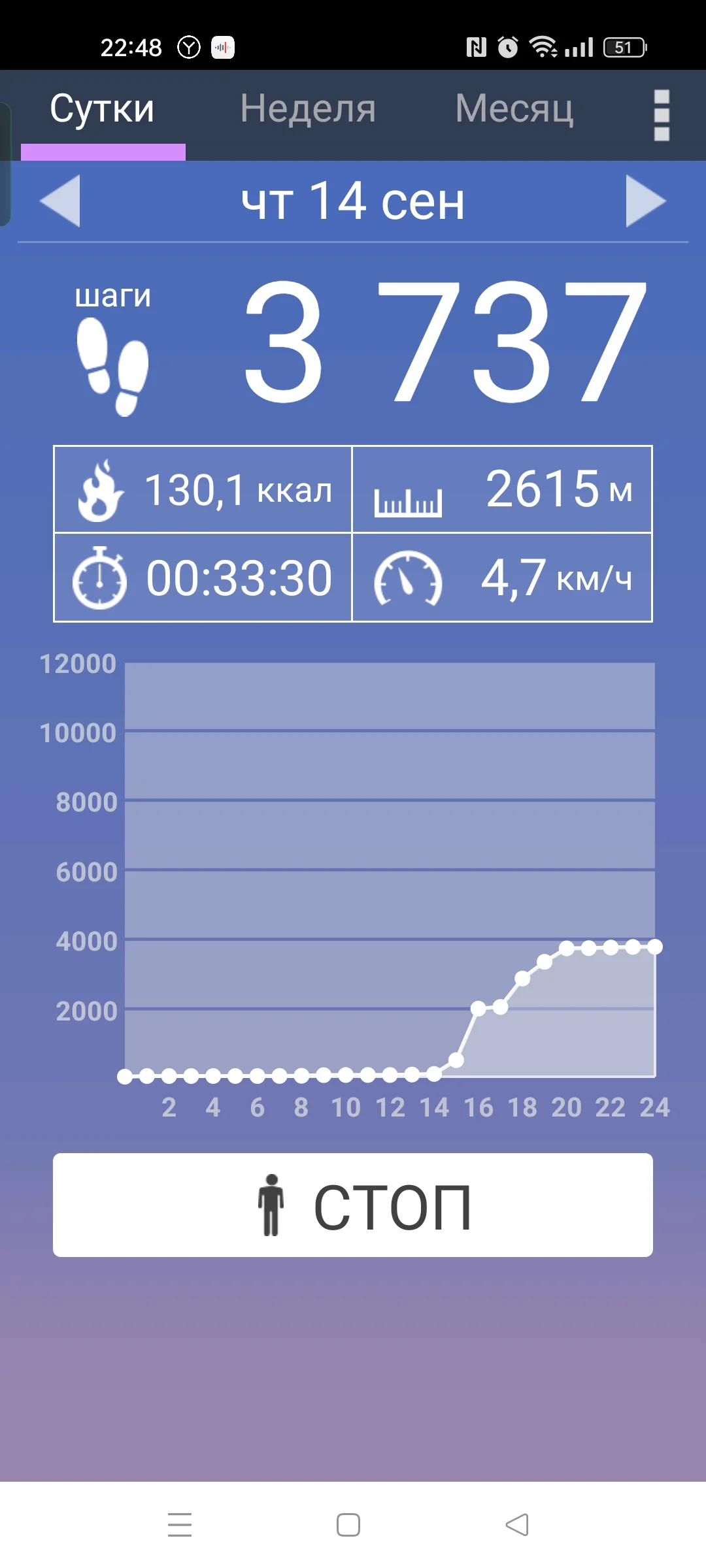The image size is (706, 1568).
Task: Select the Сутки tab
Action: (103, 109)
